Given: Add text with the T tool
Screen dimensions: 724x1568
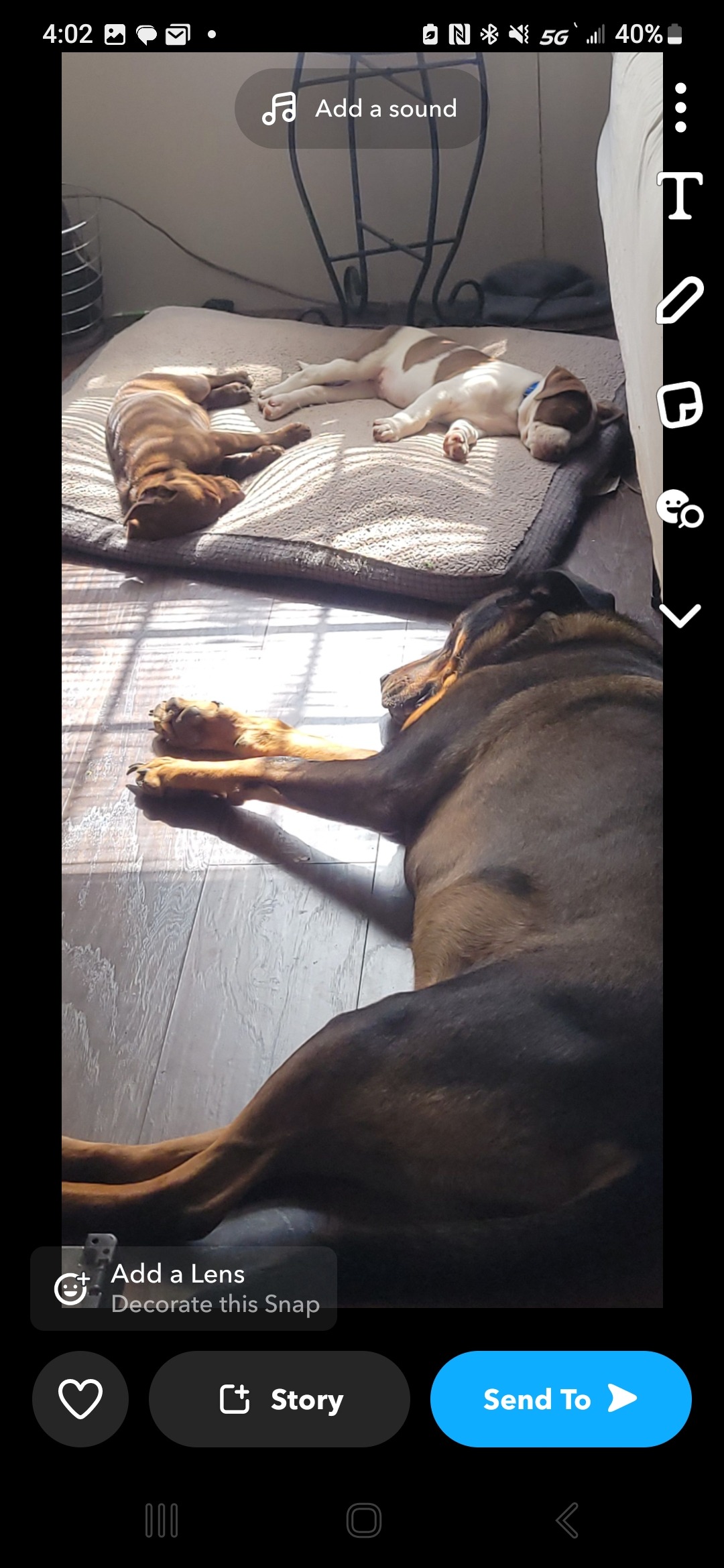Looking at the screenshot, I should click(x=680, y=196).
